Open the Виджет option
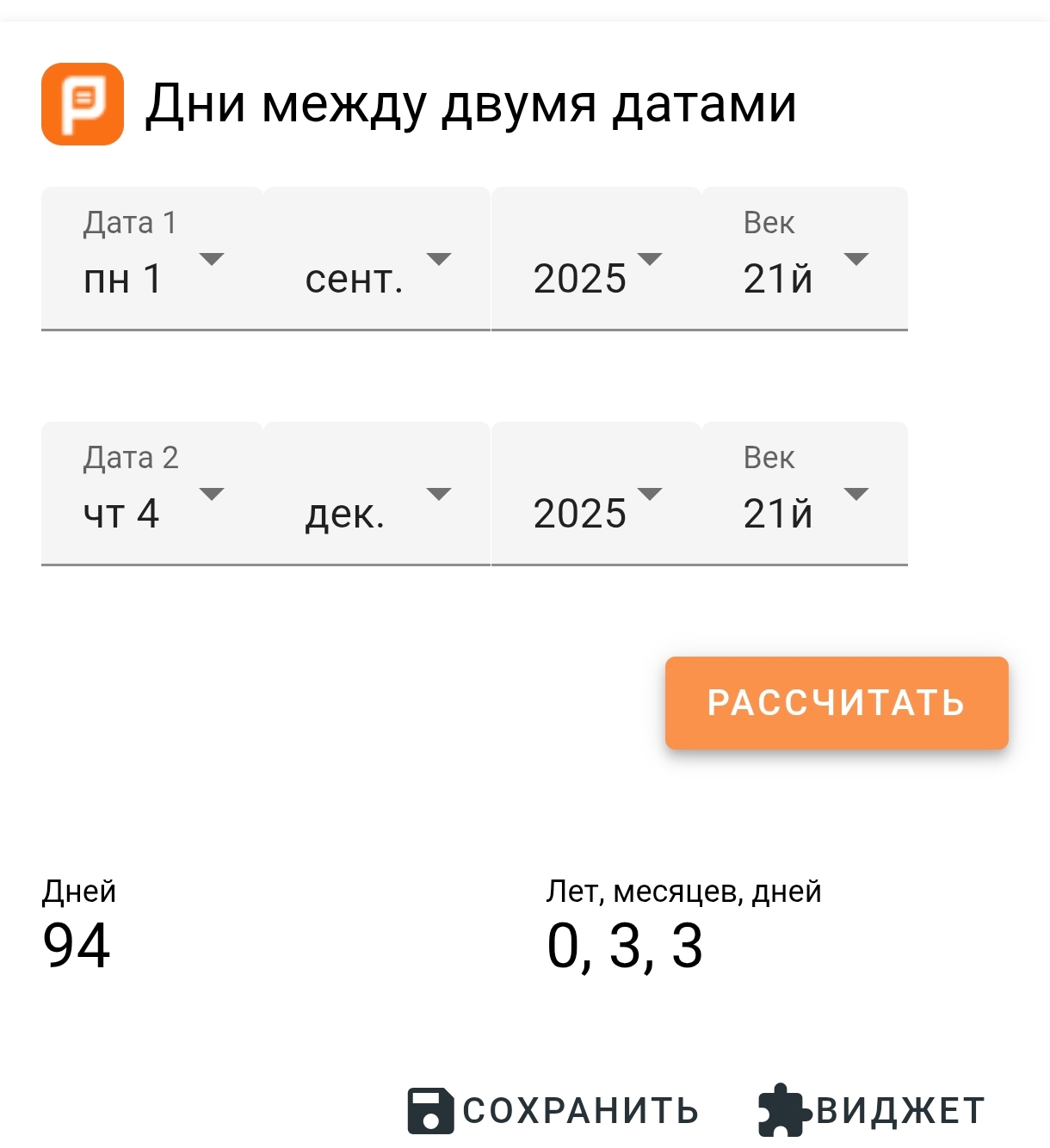1050x1148 pixels. click(872, 1110)
